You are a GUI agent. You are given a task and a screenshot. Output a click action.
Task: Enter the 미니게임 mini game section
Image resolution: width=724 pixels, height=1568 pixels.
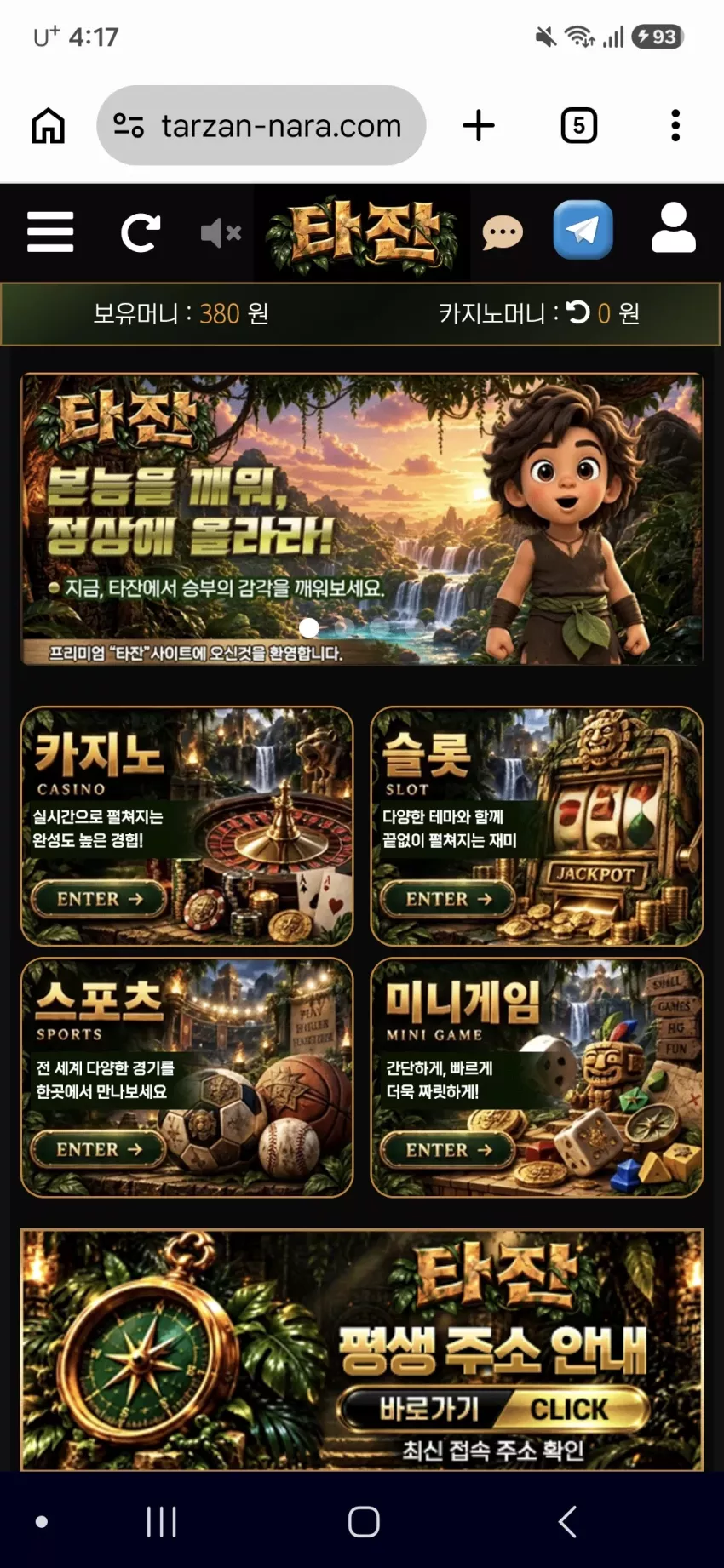(x=448, y=1150)
